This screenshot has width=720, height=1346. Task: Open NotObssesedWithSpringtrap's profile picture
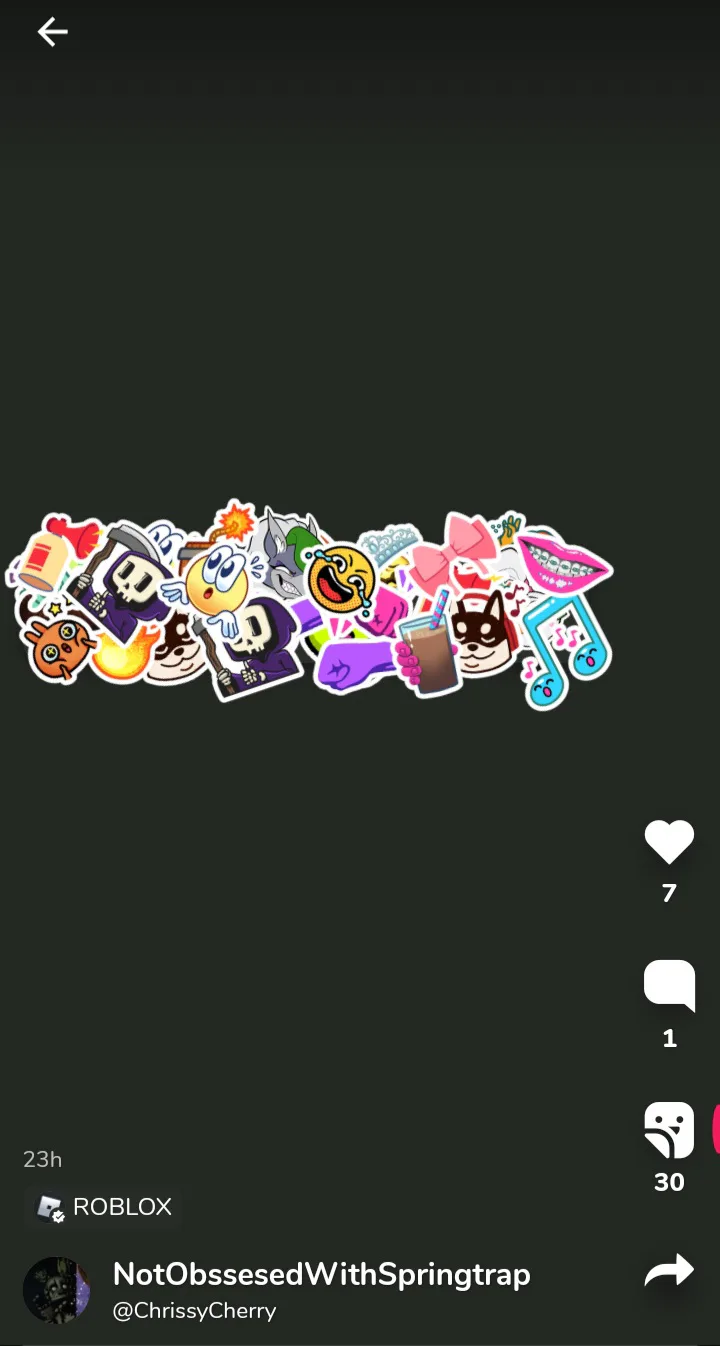56,1290
